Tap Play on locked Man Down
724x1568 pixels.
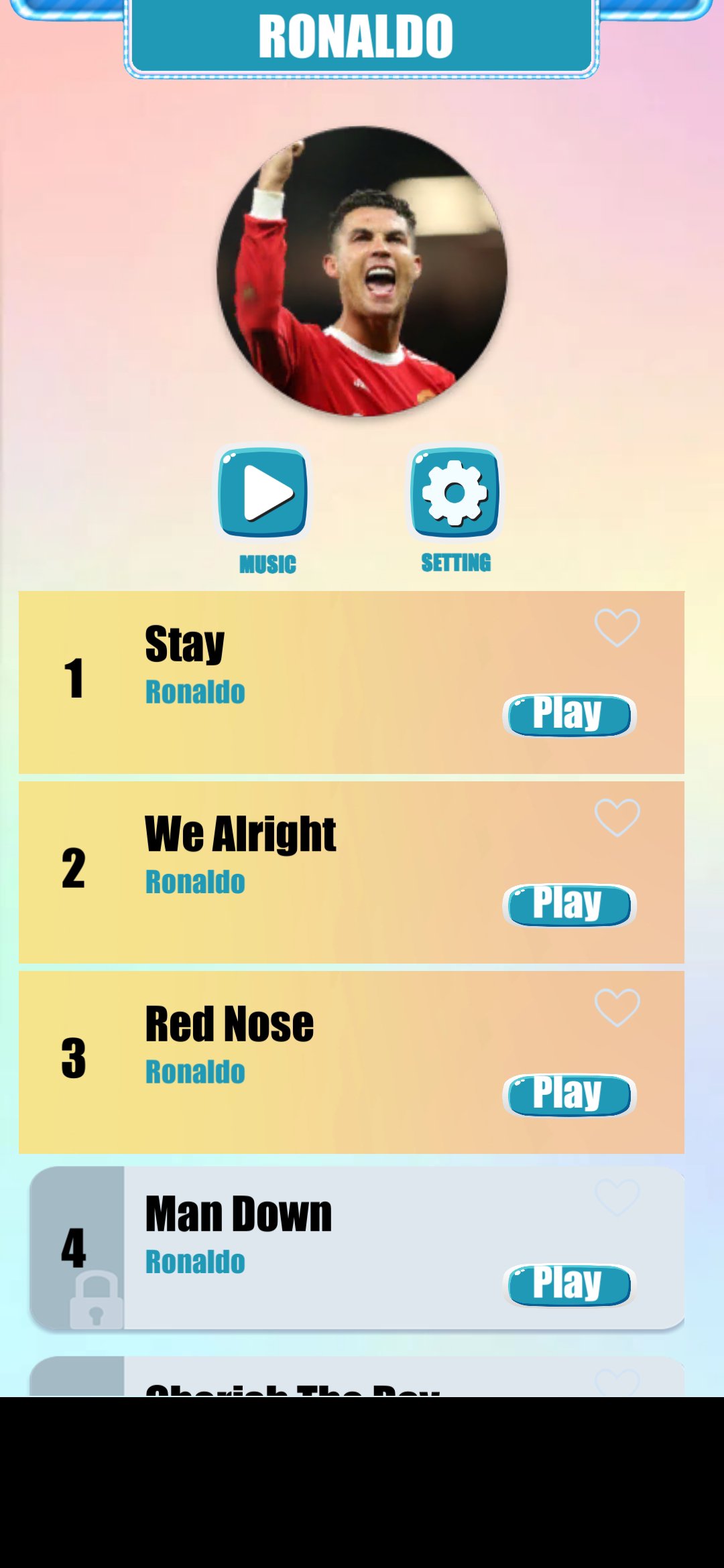click(569, 1285)
